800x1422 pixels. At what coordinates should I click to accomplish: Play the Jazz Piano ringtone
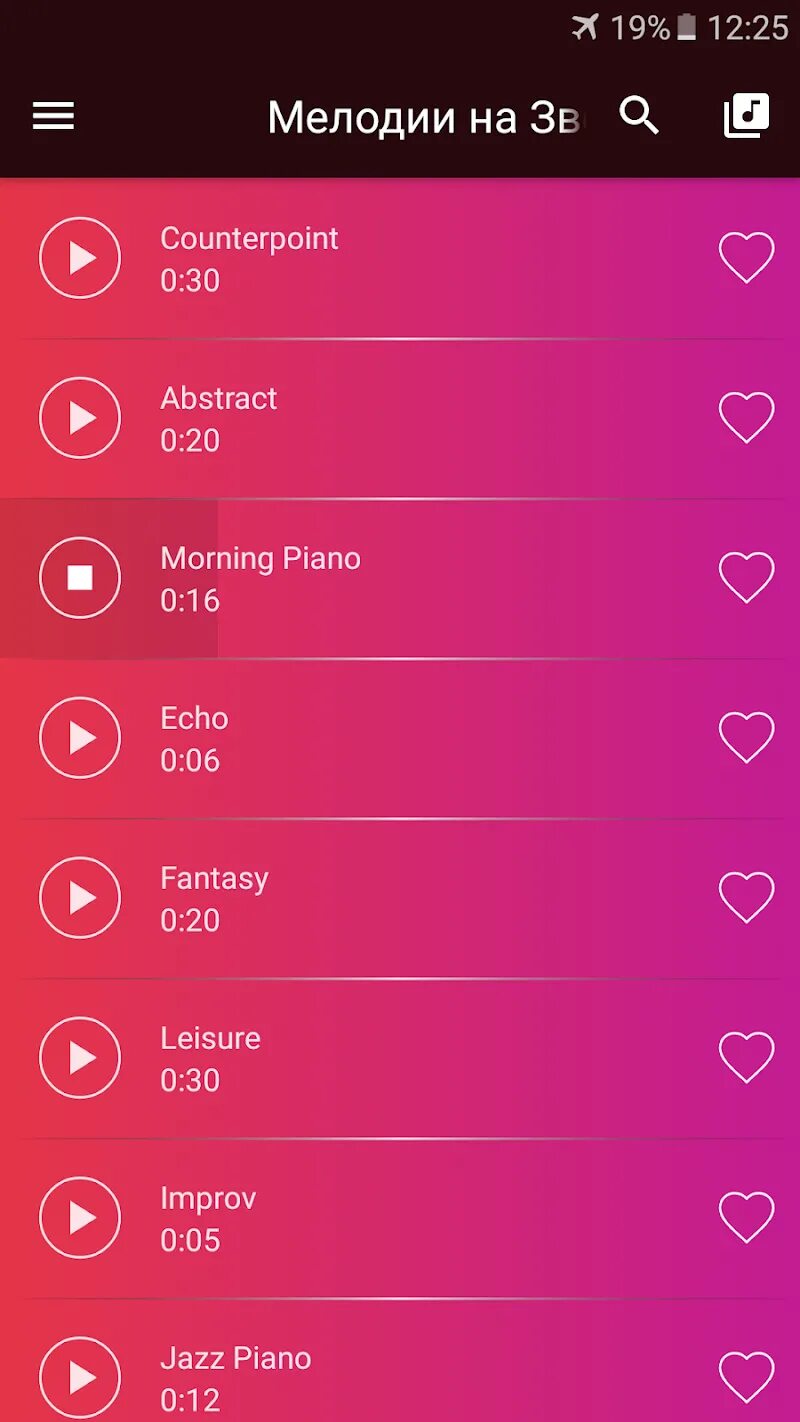[80, 1378]
